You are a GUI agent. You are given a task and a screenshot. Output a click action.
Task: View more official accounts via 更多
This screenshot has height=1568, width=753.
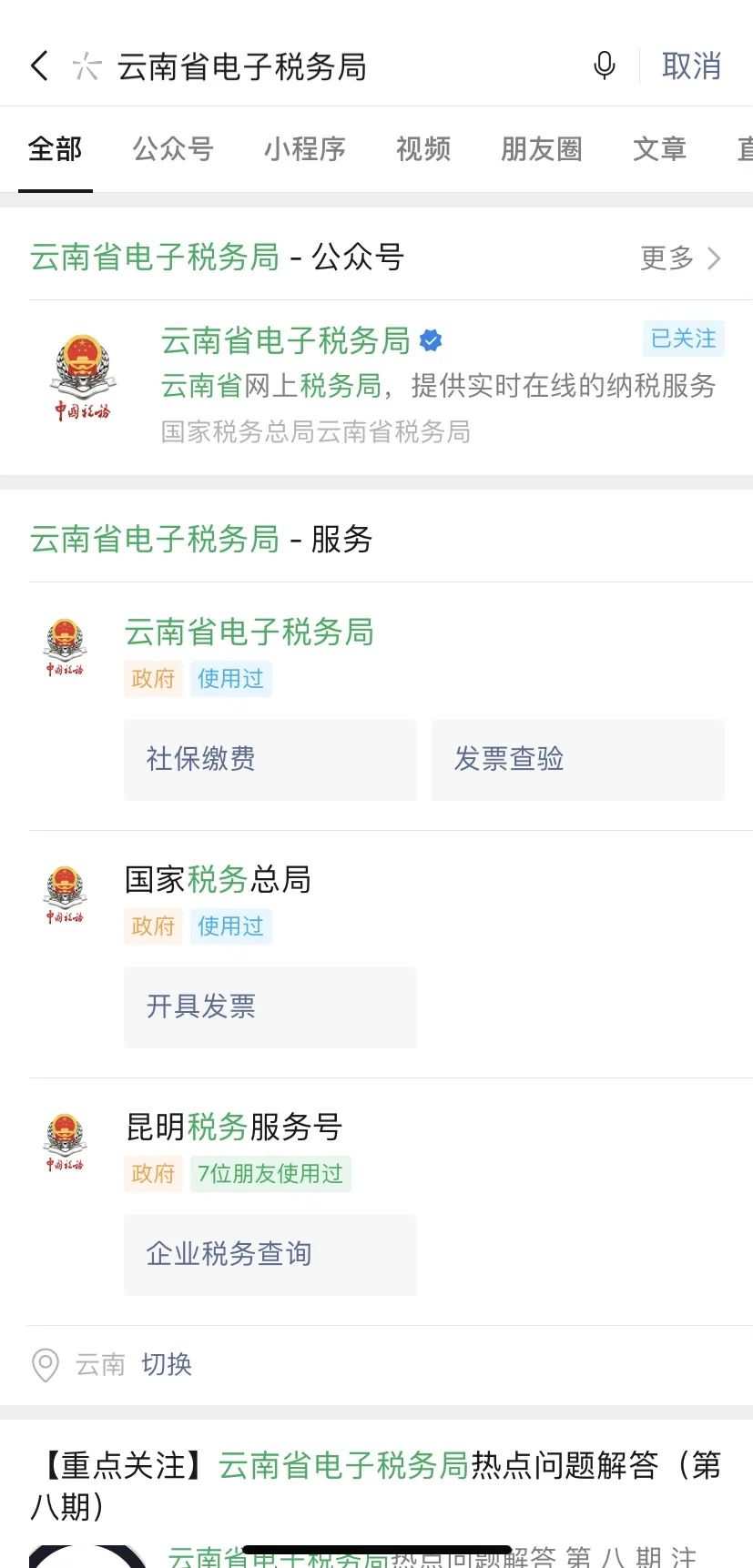[680, 258]
